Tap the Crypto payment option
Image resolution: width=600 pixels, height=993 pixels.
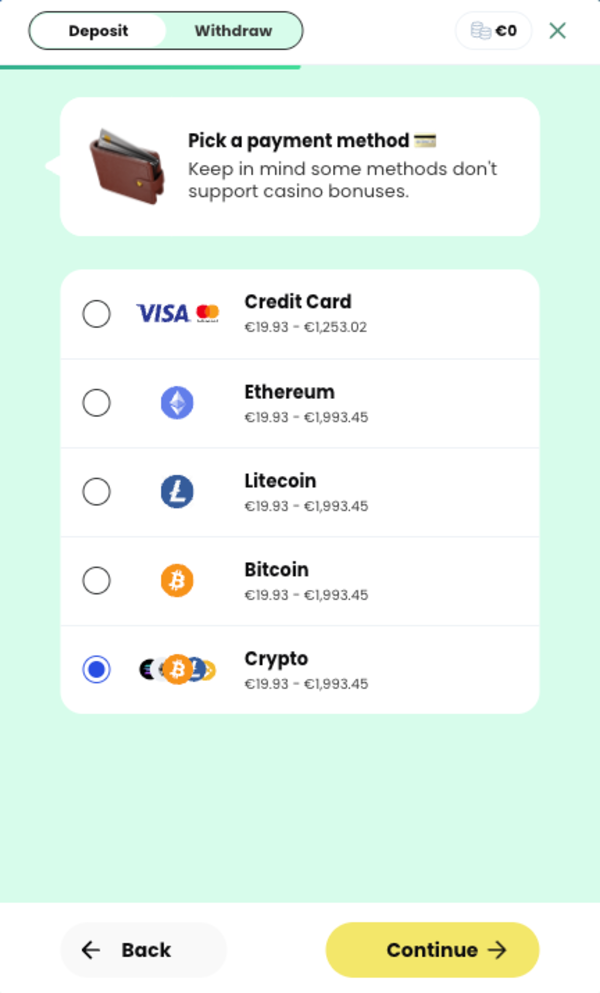click(x=96, y=670)
